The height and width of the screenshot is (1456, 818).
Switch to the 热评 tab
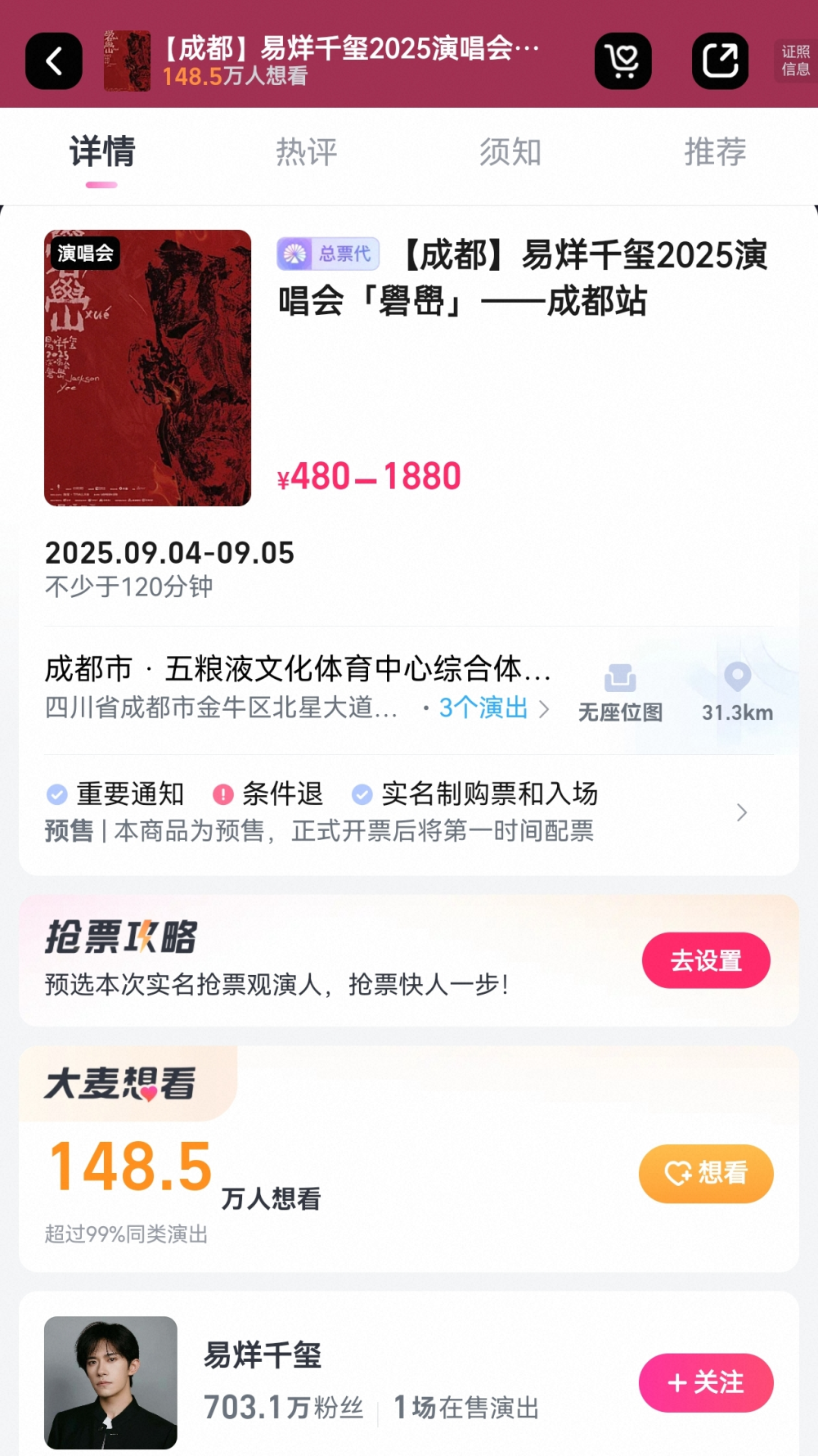(x=306, y=152)
